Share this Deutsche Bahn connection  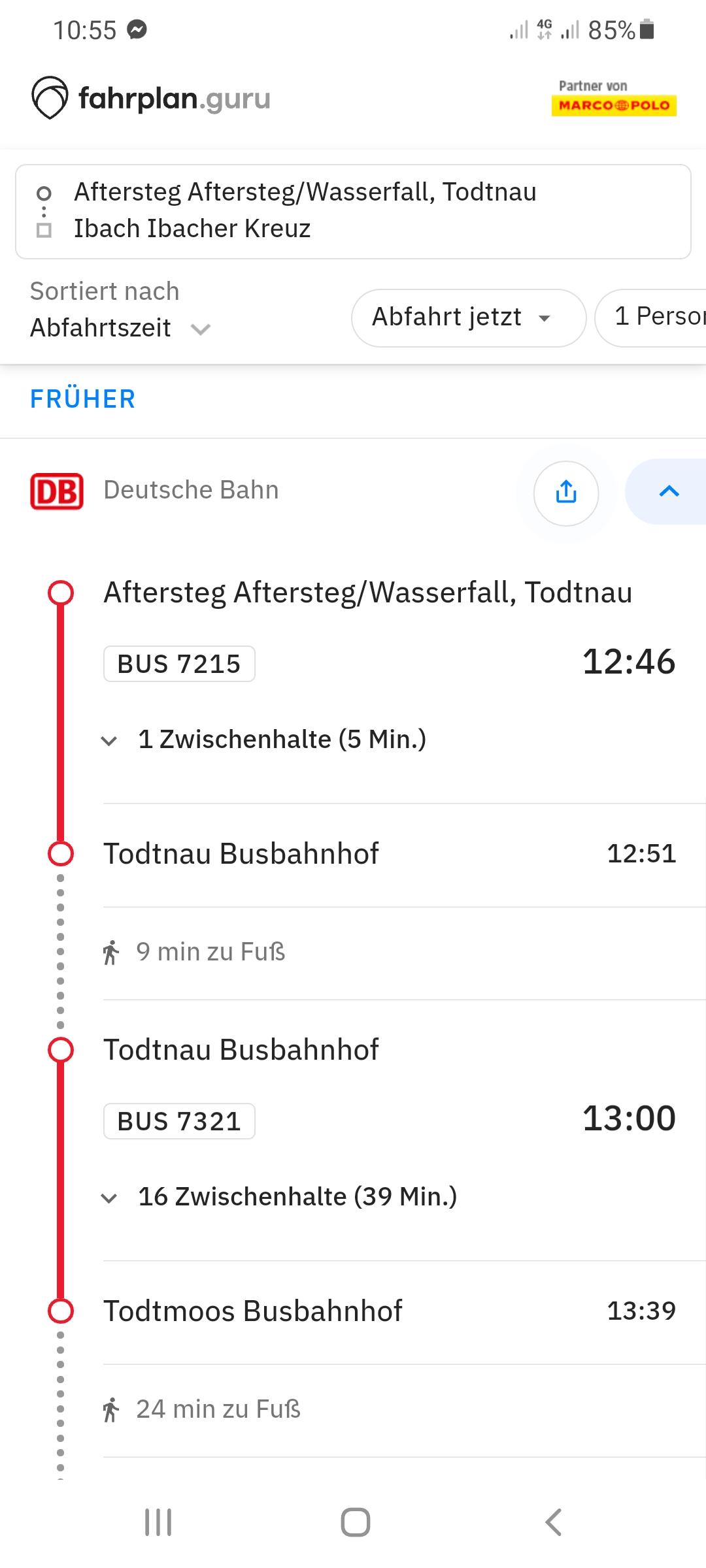click(566, 493)
